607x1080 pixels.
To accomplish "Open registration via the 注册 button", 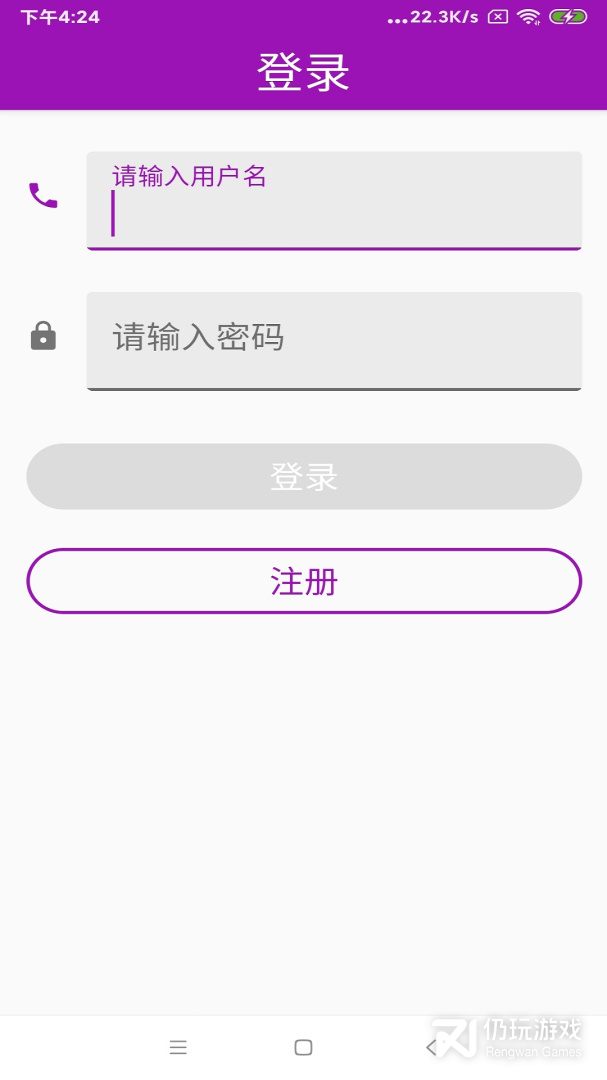I will pyautogui.click(x=304, y=581).
